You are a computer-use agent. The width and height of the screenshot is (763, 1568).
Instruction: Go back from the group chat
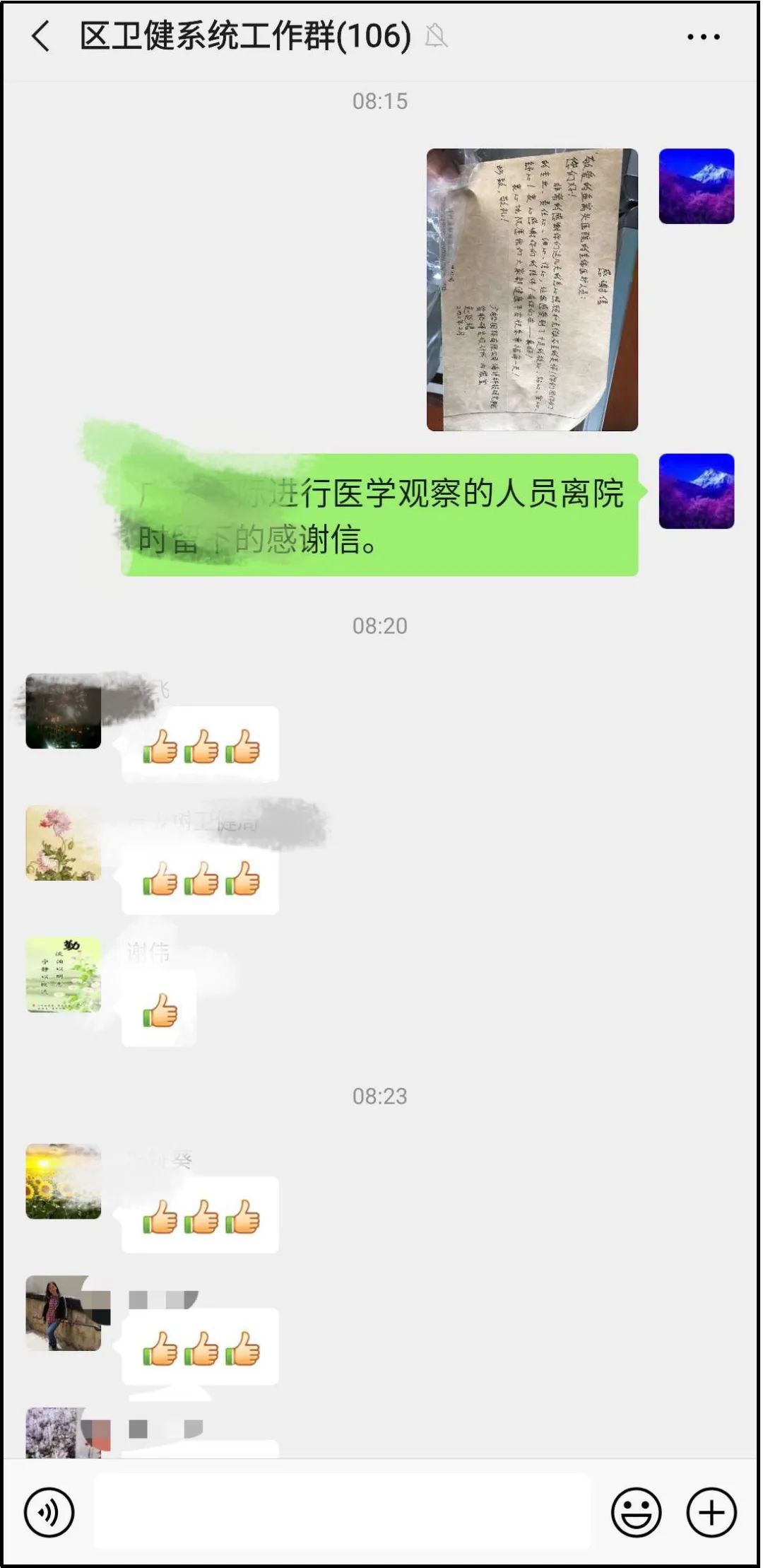click(41, 36)
